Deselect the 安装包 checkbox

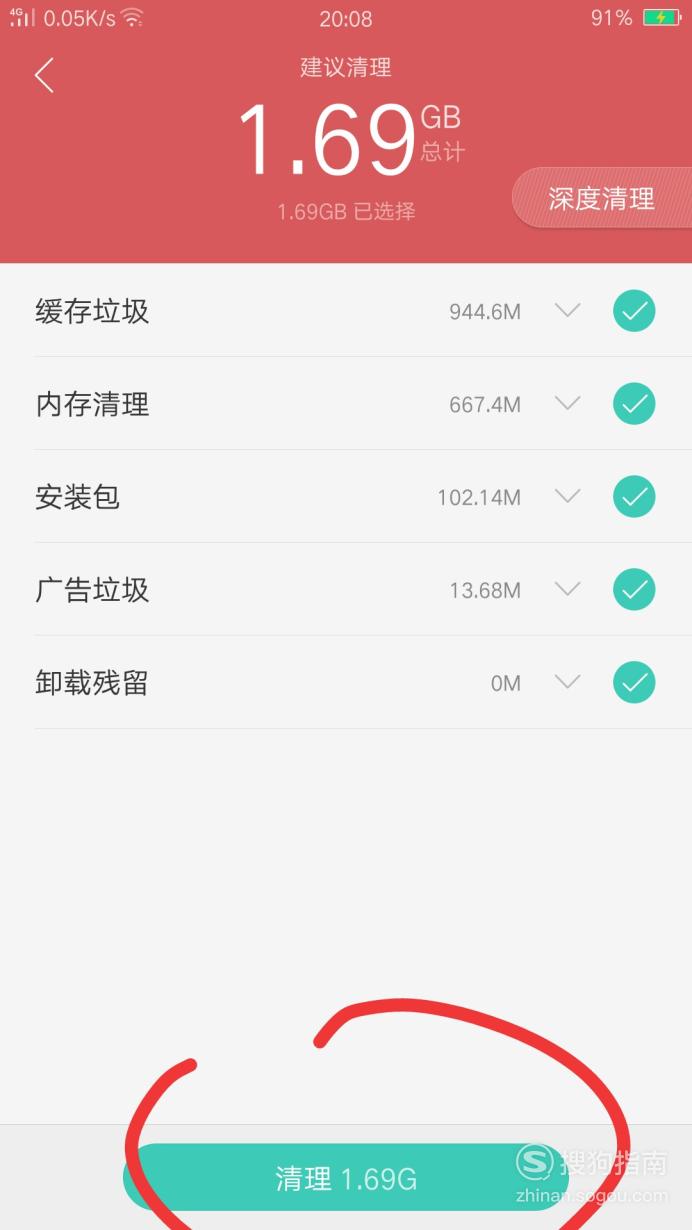point(634,497)
